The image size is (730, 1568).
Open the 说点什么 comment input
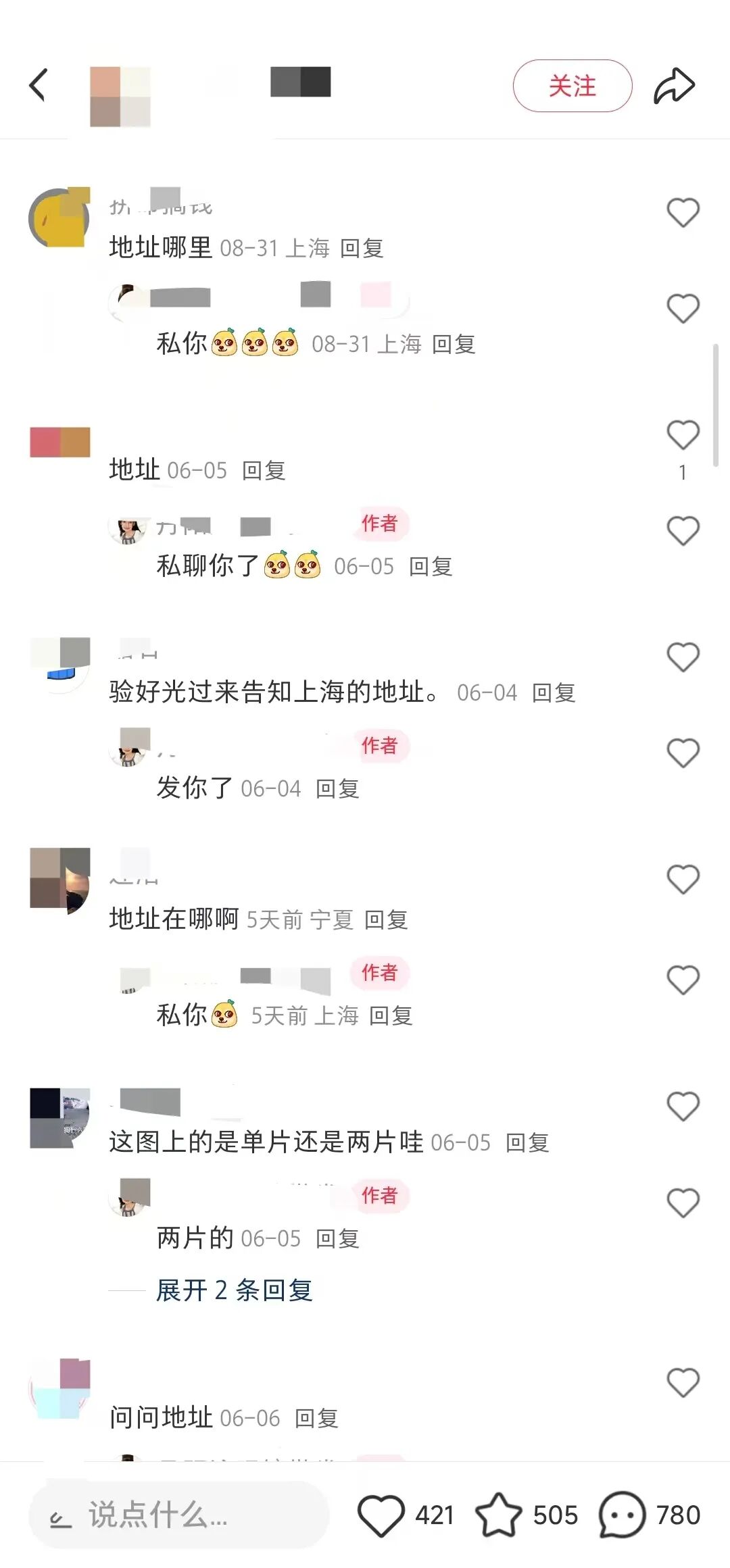(178, 1515)
